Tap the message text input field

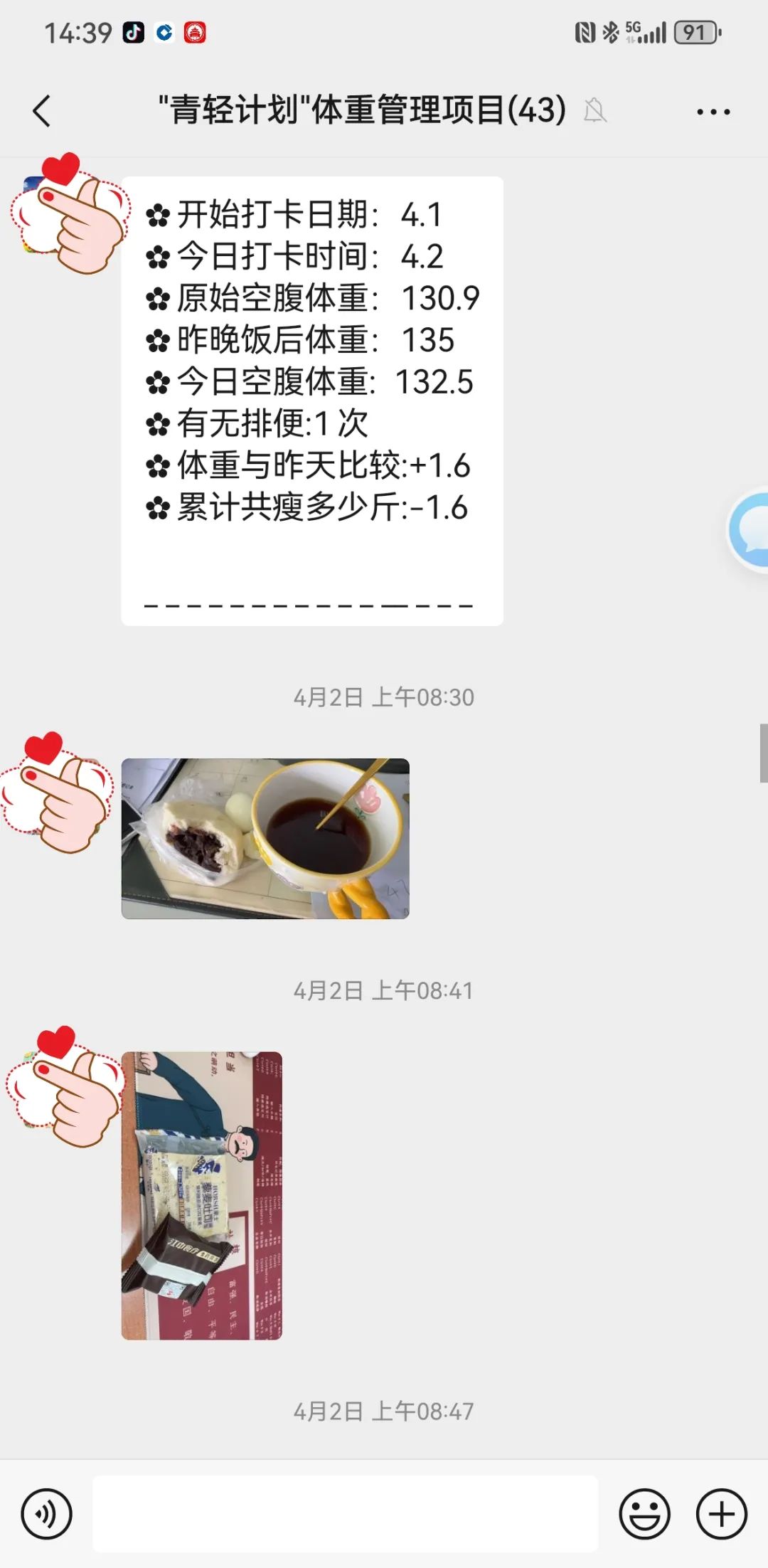(345, 1514)
